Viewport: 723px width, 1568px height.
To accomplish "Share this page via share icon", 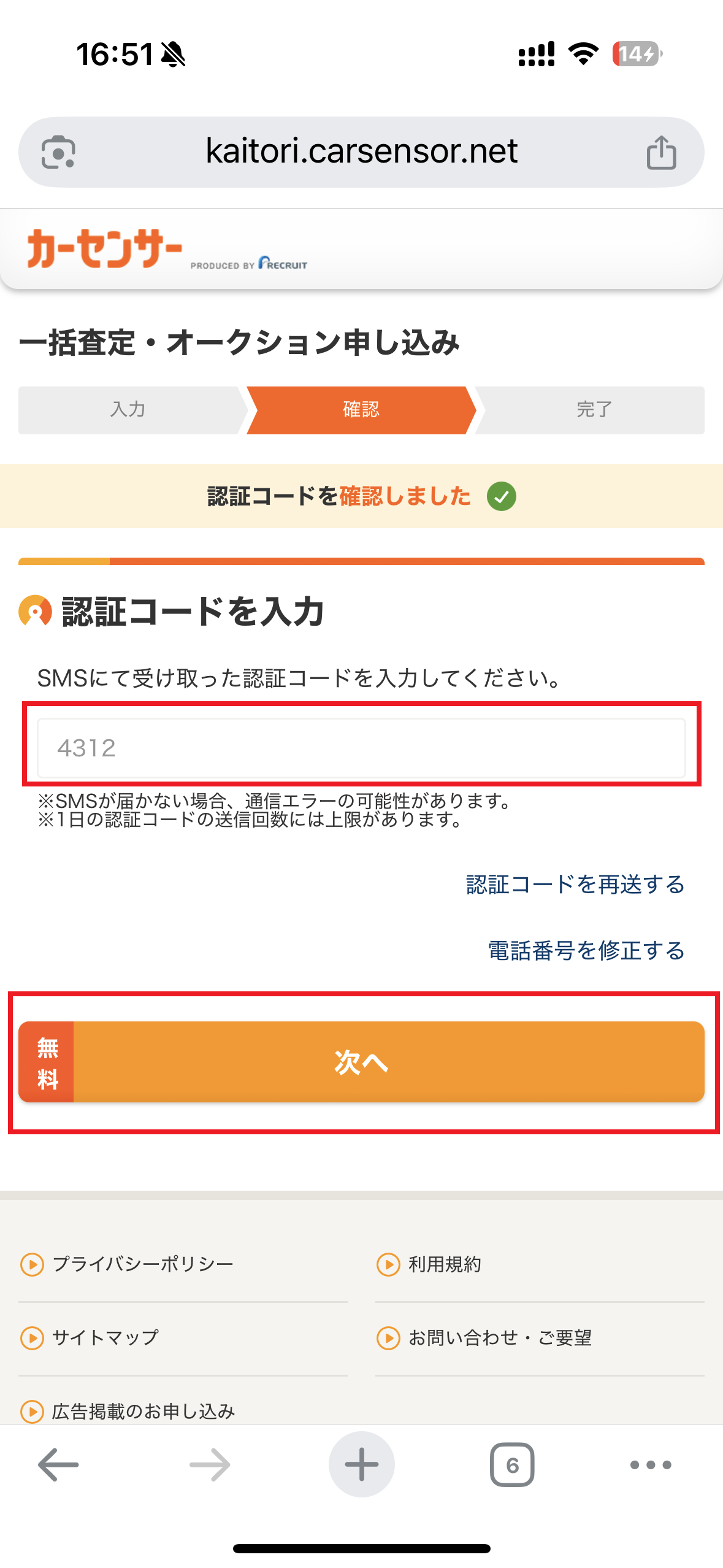I will [x=661, y=152].
